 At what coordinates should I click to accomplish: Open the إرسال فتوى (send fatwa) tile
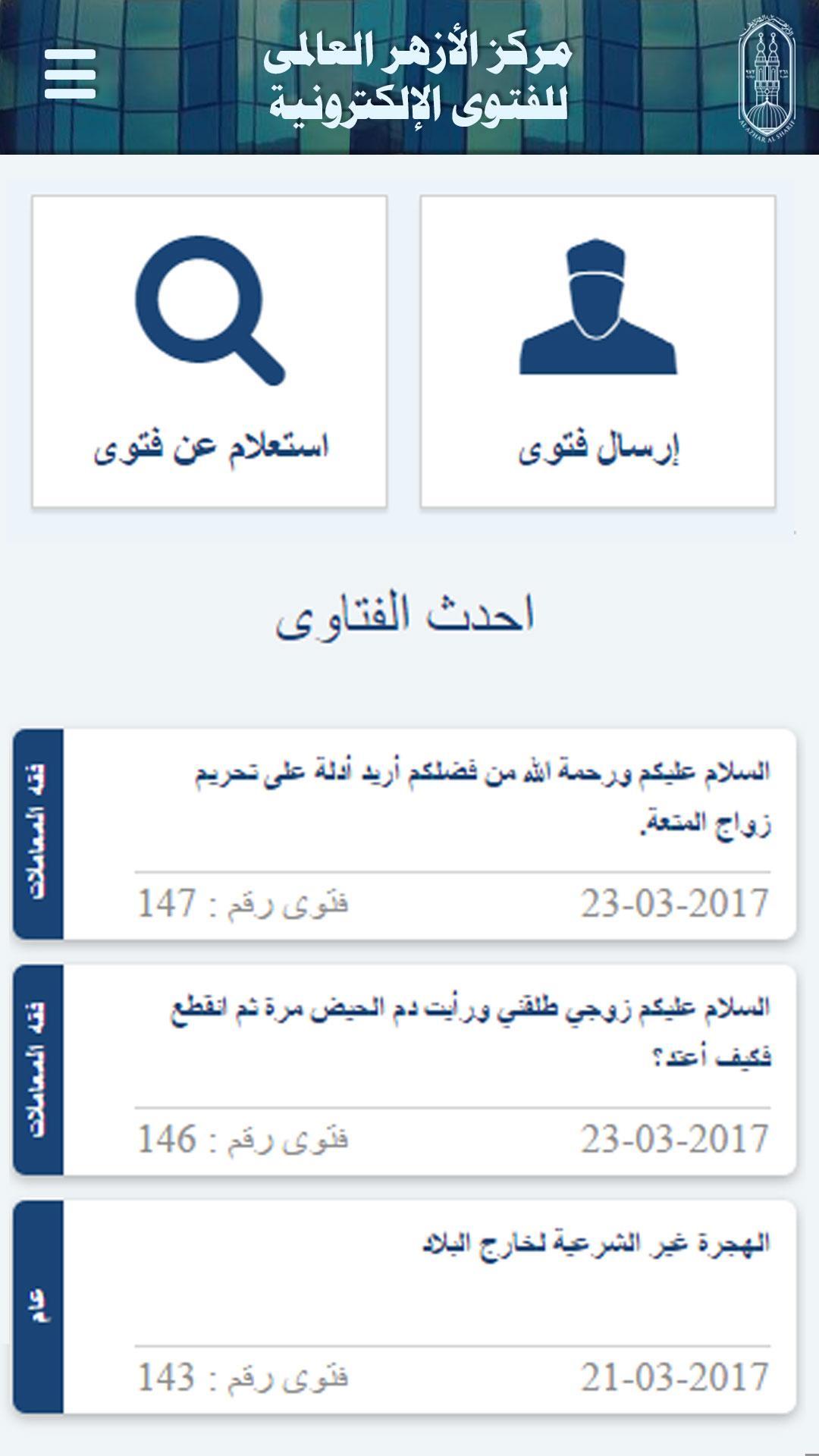coord(598,352)
